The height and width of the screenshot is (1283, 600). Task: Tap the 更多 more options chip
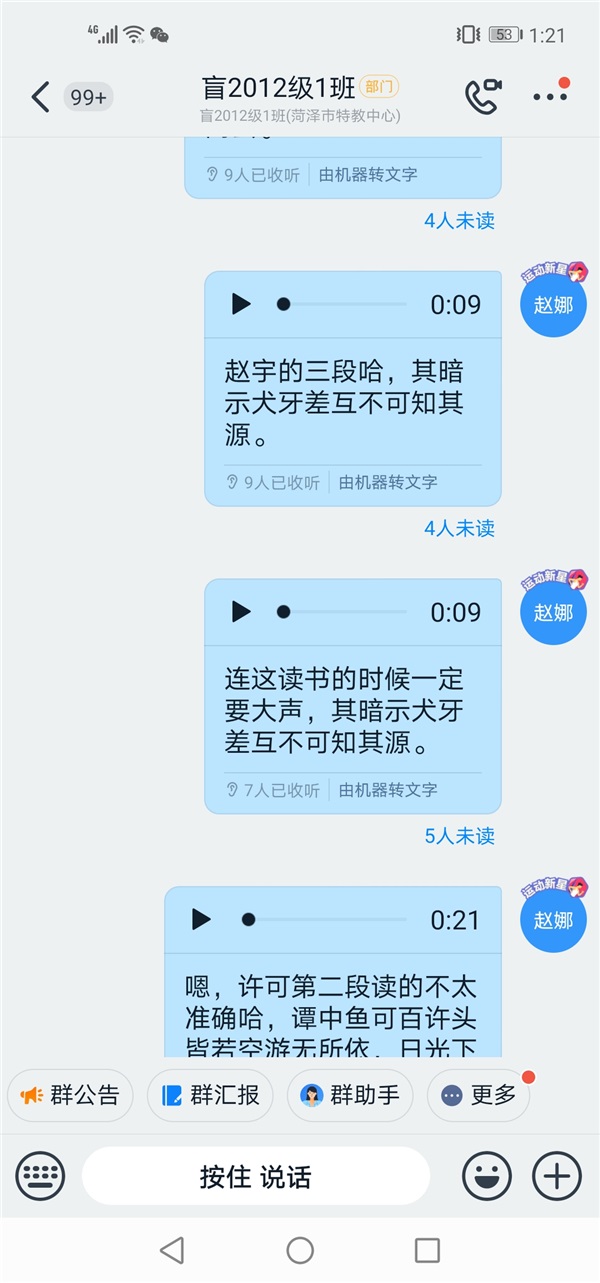click(479, 1095)
